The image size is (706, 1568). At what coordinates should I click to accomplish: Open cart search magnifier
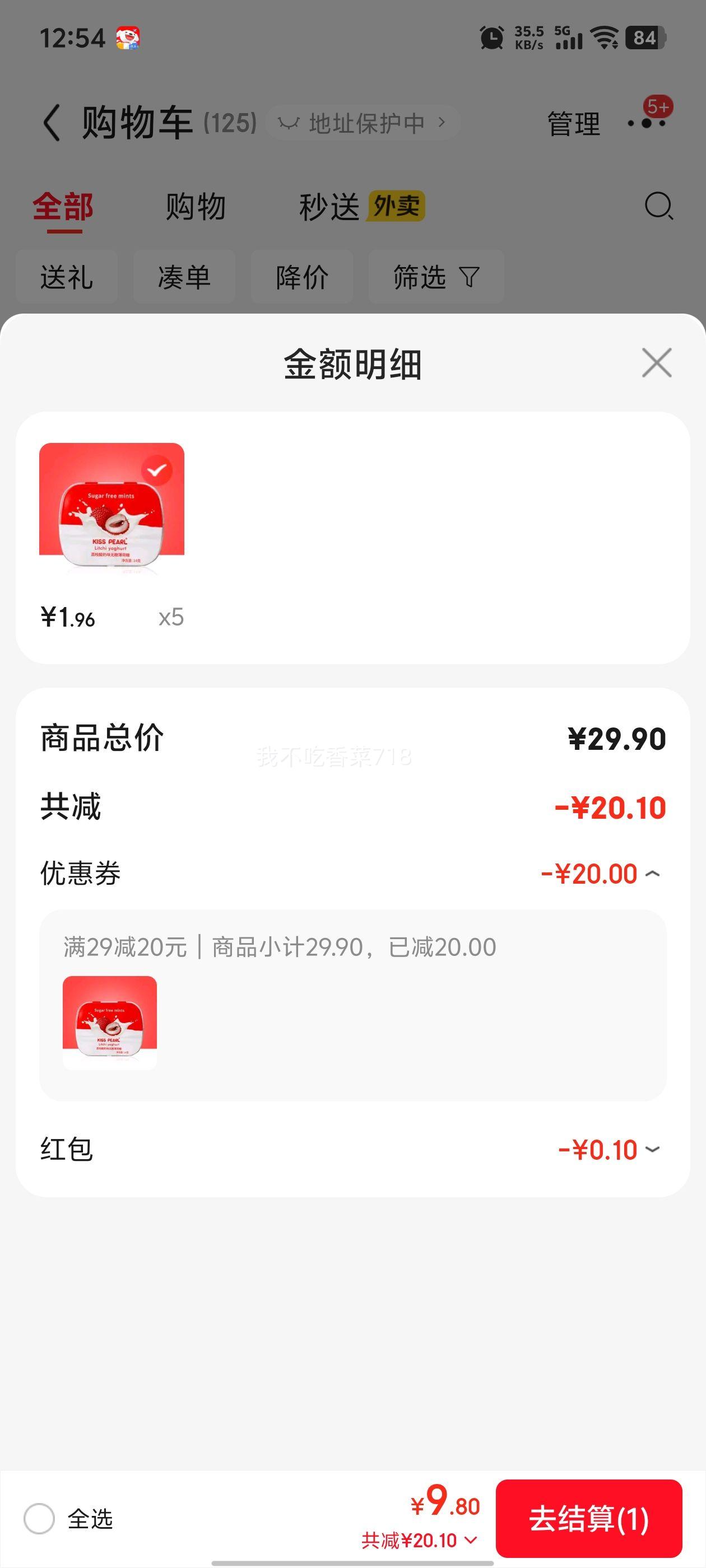point(658,206)
